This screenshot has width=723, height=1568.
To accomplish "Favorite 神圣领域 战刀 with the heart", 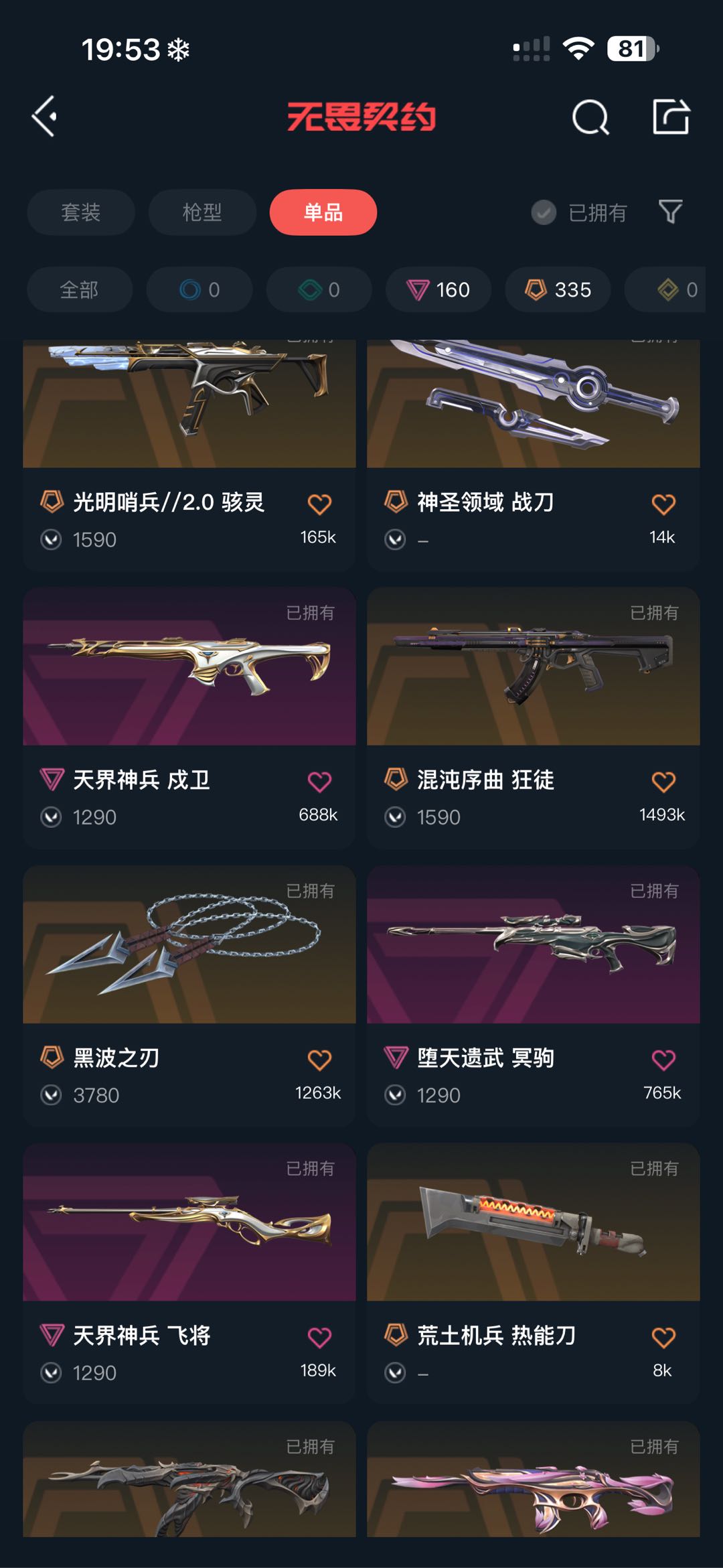I will coord(663,504).
